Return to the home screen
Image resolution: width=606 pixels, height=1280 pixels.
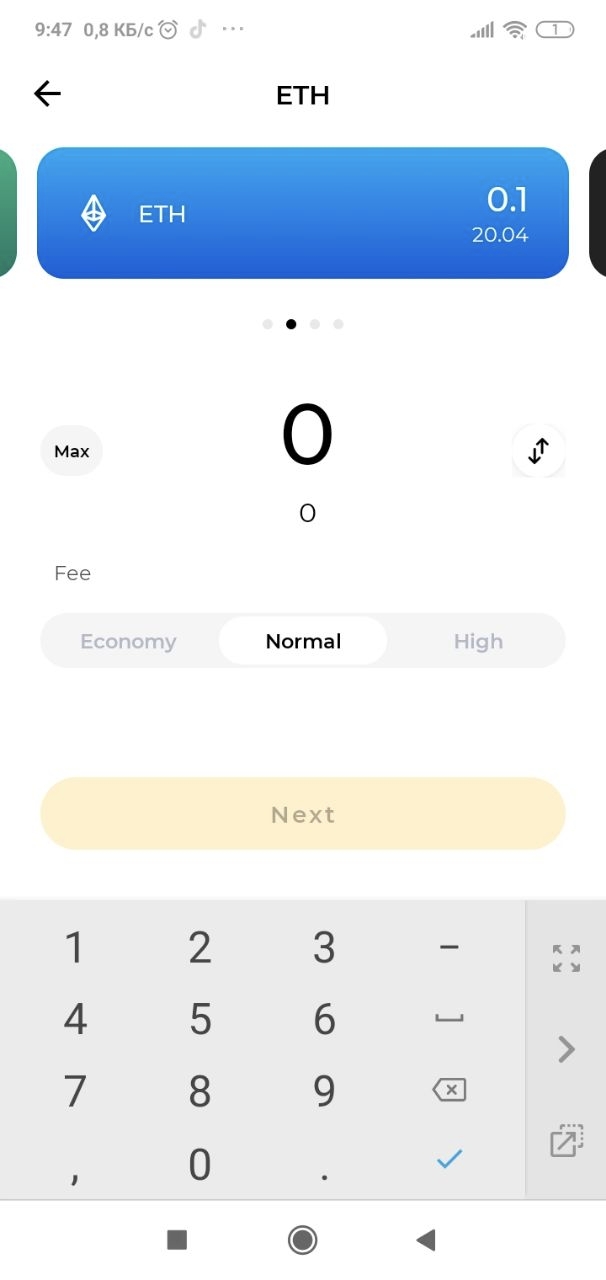coord(302,1240)
